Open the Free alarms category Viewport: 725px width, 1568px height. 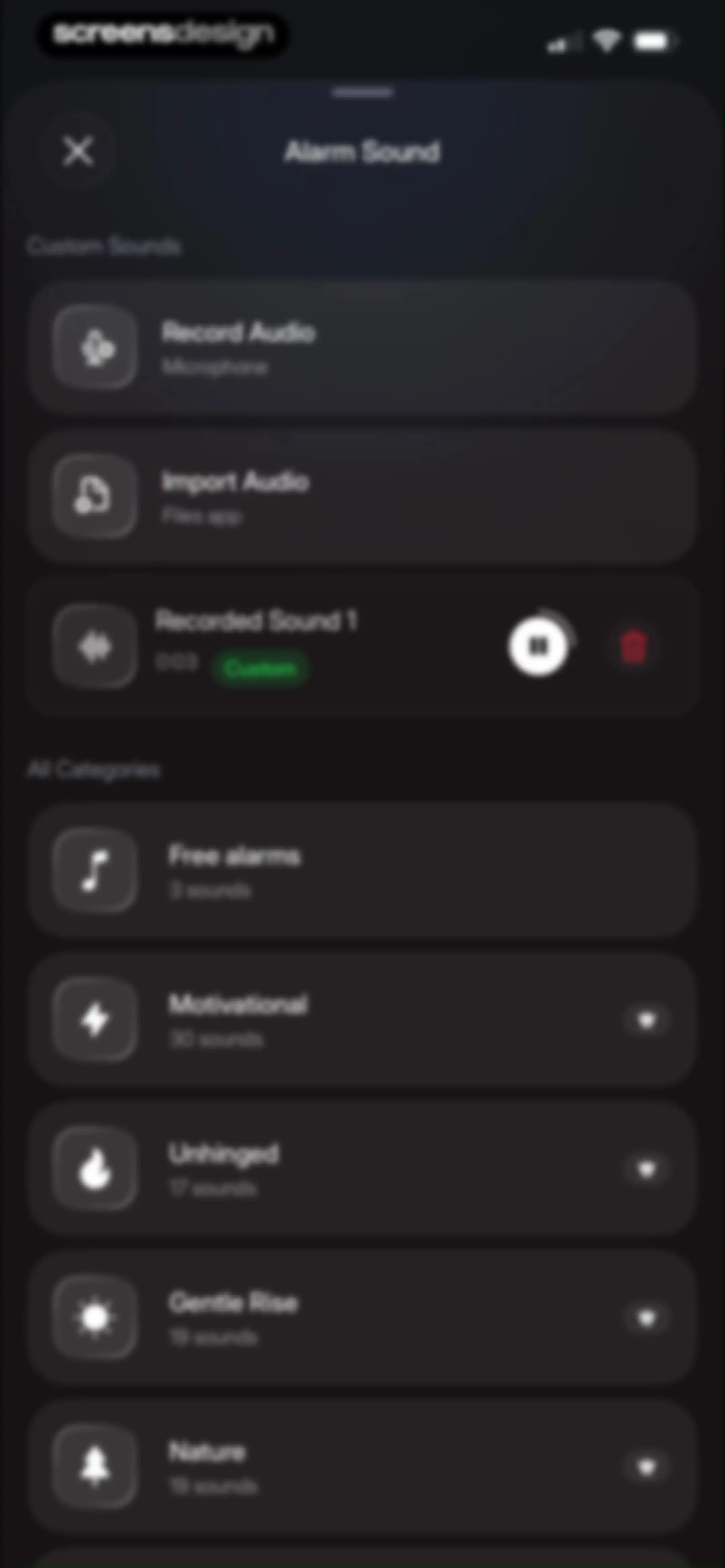pos(362,870)
